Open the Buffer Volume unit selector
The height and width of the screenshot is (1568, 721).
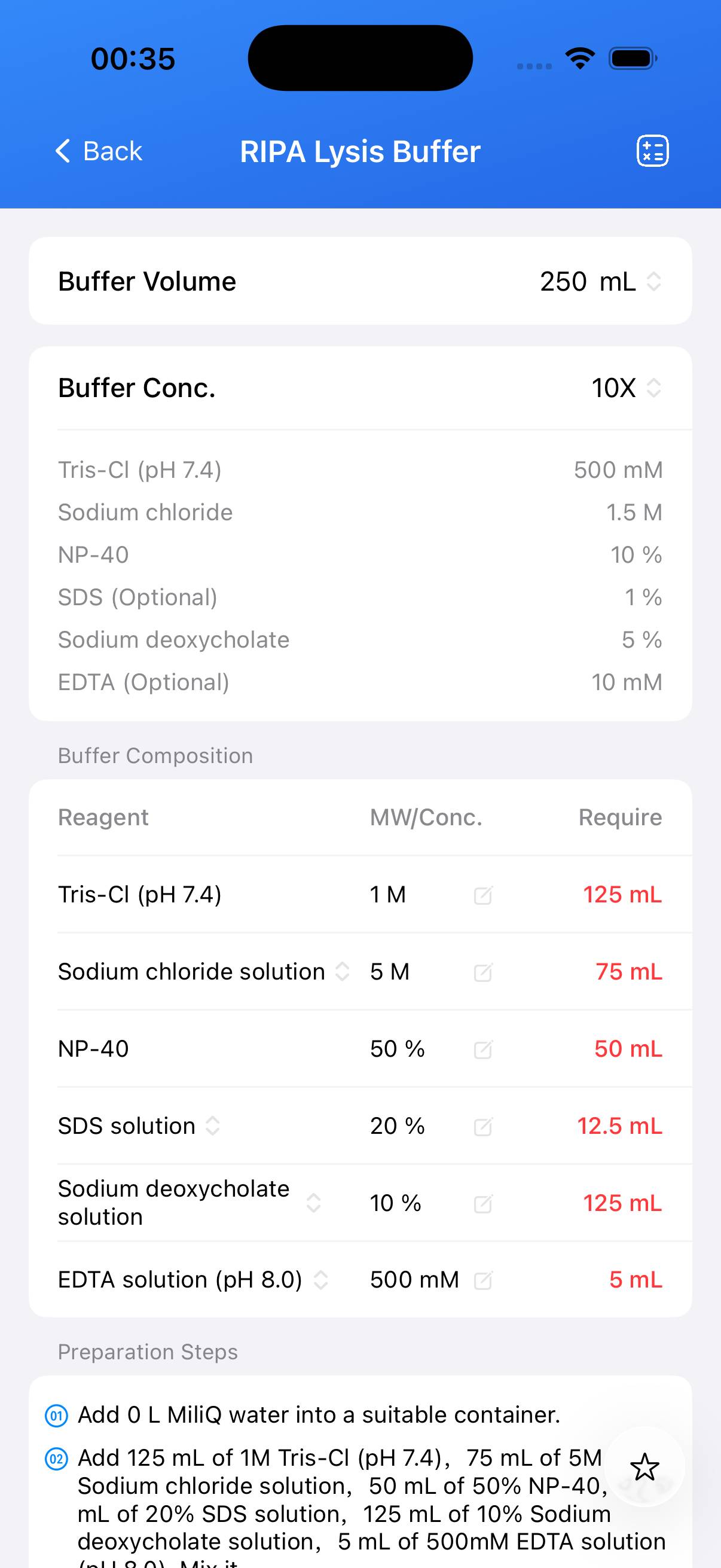tap(653, 281)
